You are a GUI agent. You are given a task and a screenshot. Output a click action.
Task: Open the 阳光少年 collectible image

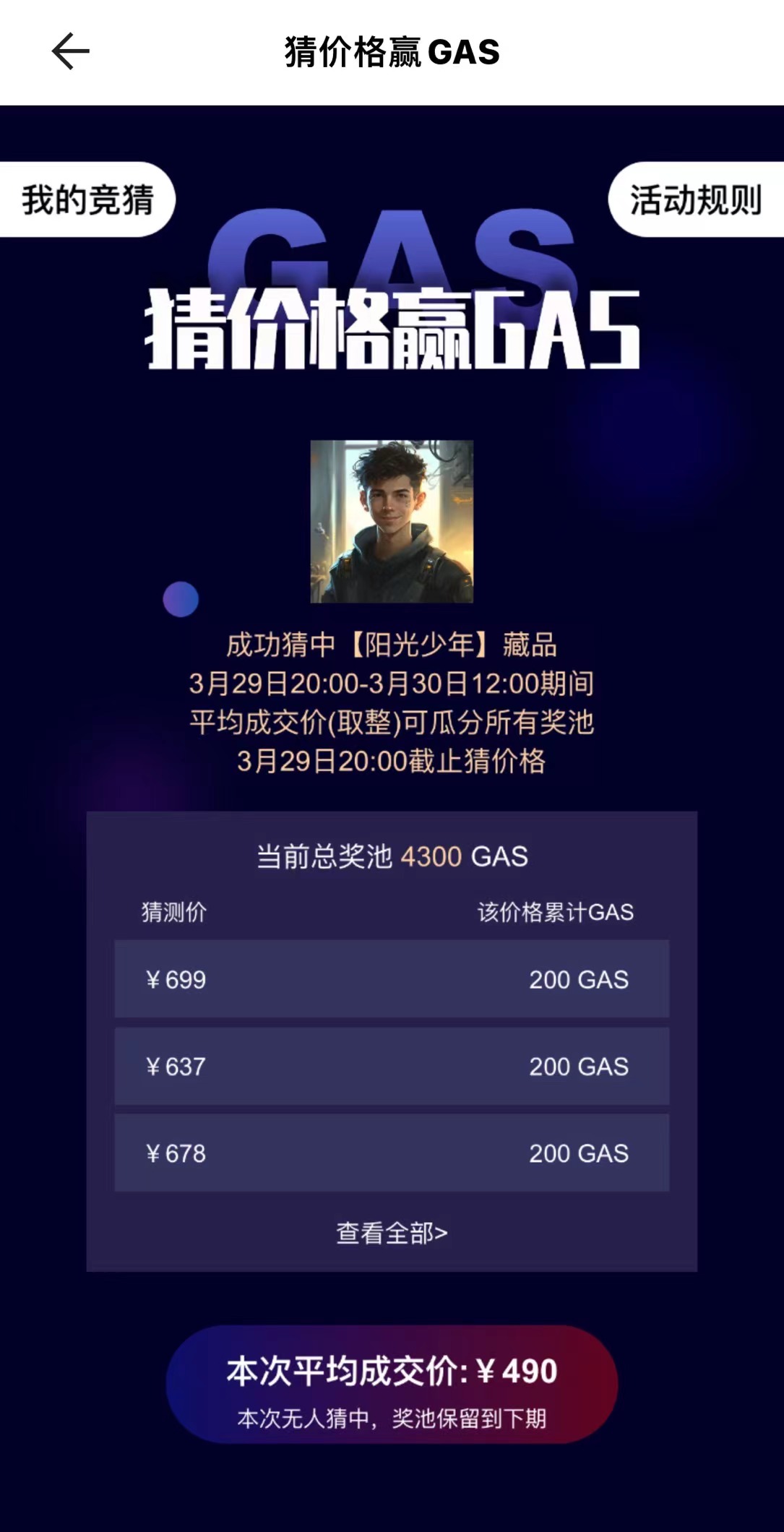pyautogui.click(x=392, y=521)
